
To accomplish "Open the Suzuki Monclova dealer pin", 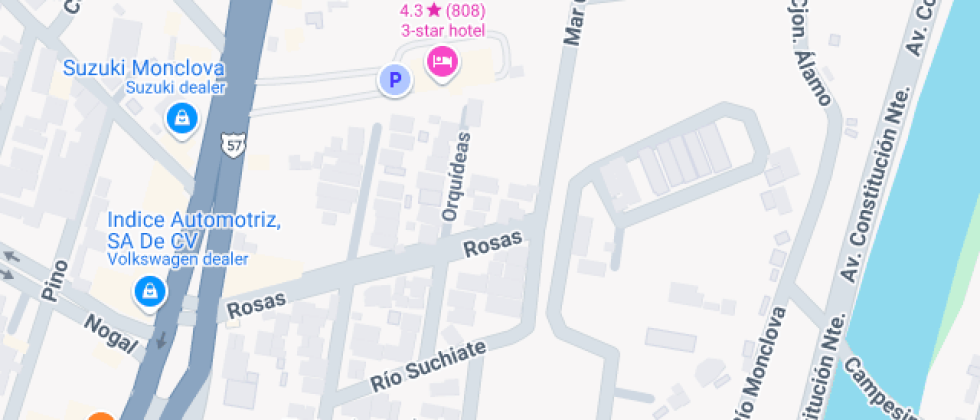I will click(x=181, y=118).
